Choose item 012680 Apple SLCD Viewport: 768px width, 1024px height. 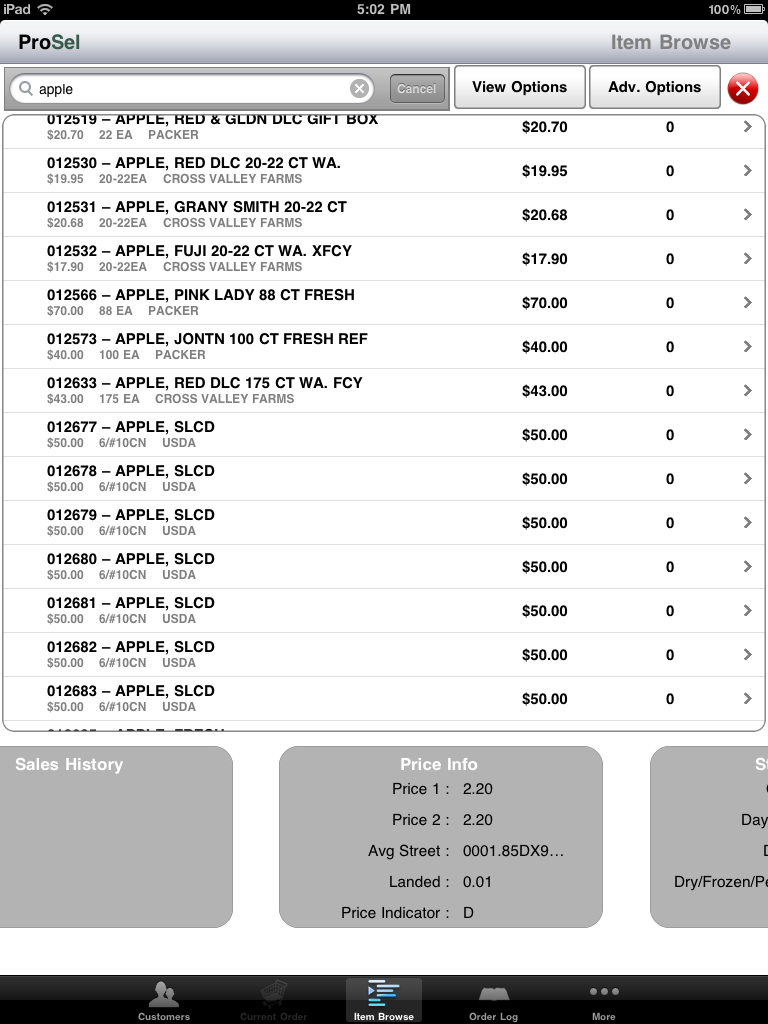pos(384,567)
